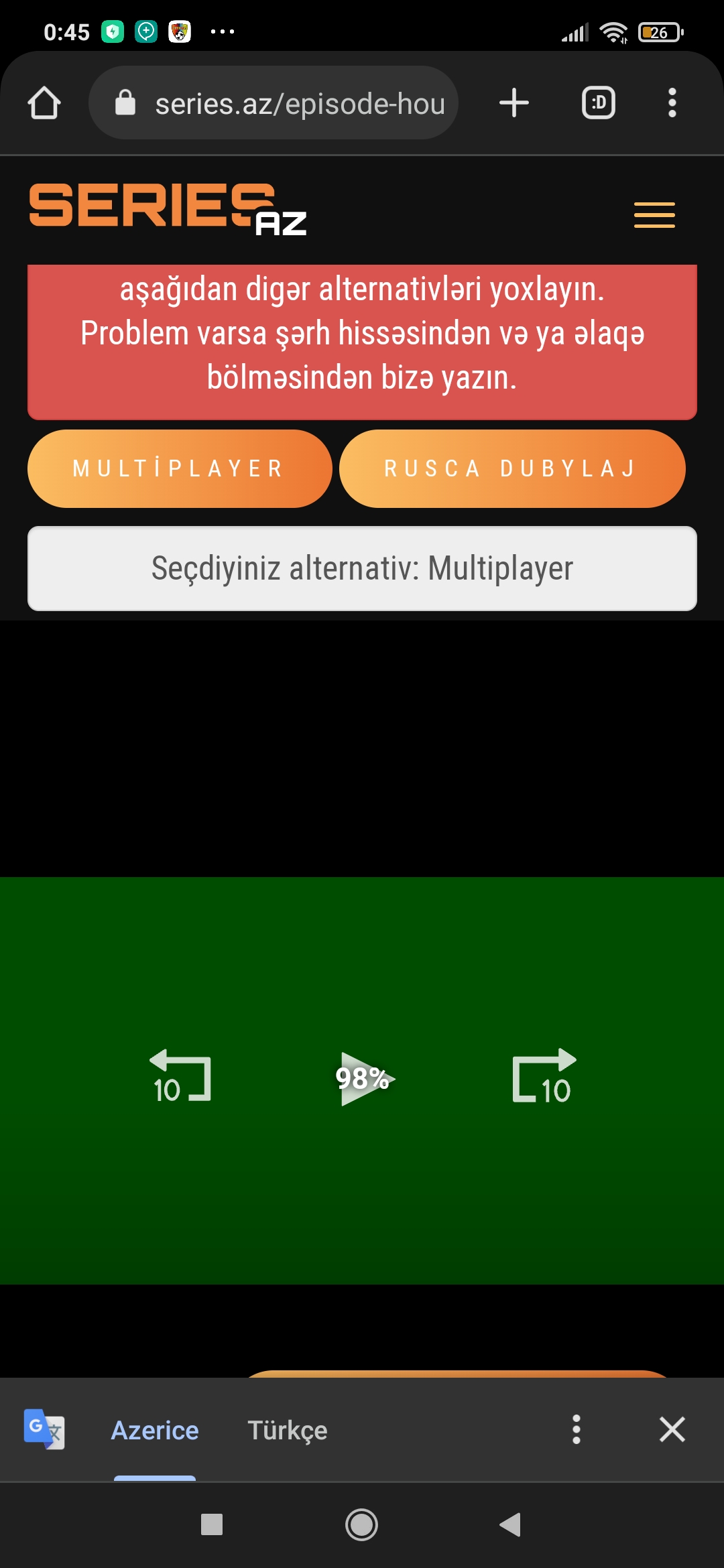This screenshot has height=1568, width=724.
Task: Open the browser overflow menu
Action: tap(672, 103)
